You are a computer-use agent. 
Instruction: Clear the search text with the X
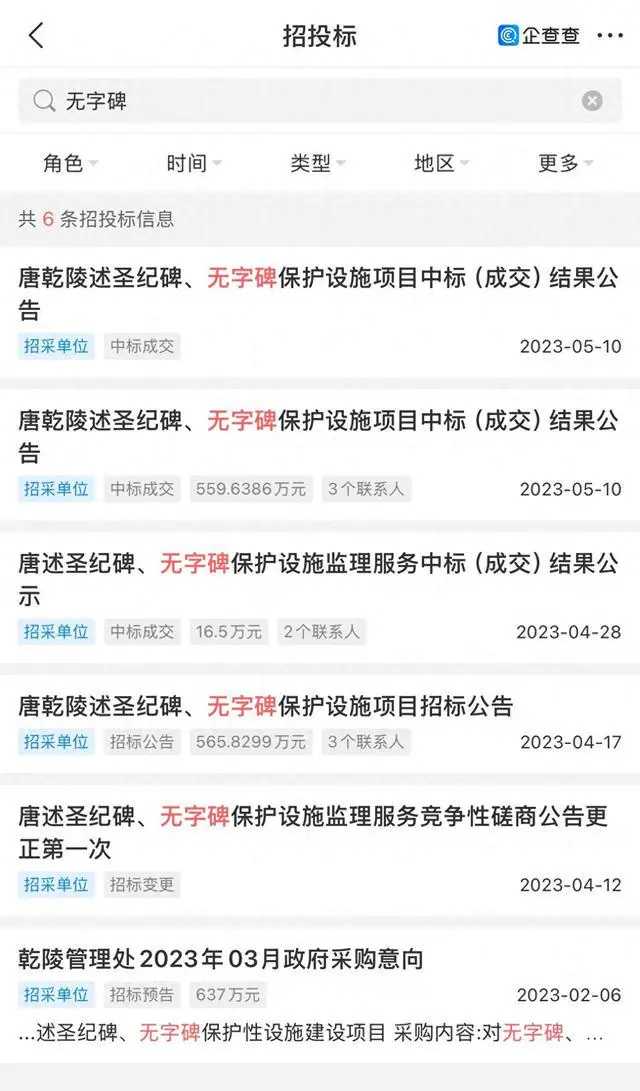coord(592,102)
